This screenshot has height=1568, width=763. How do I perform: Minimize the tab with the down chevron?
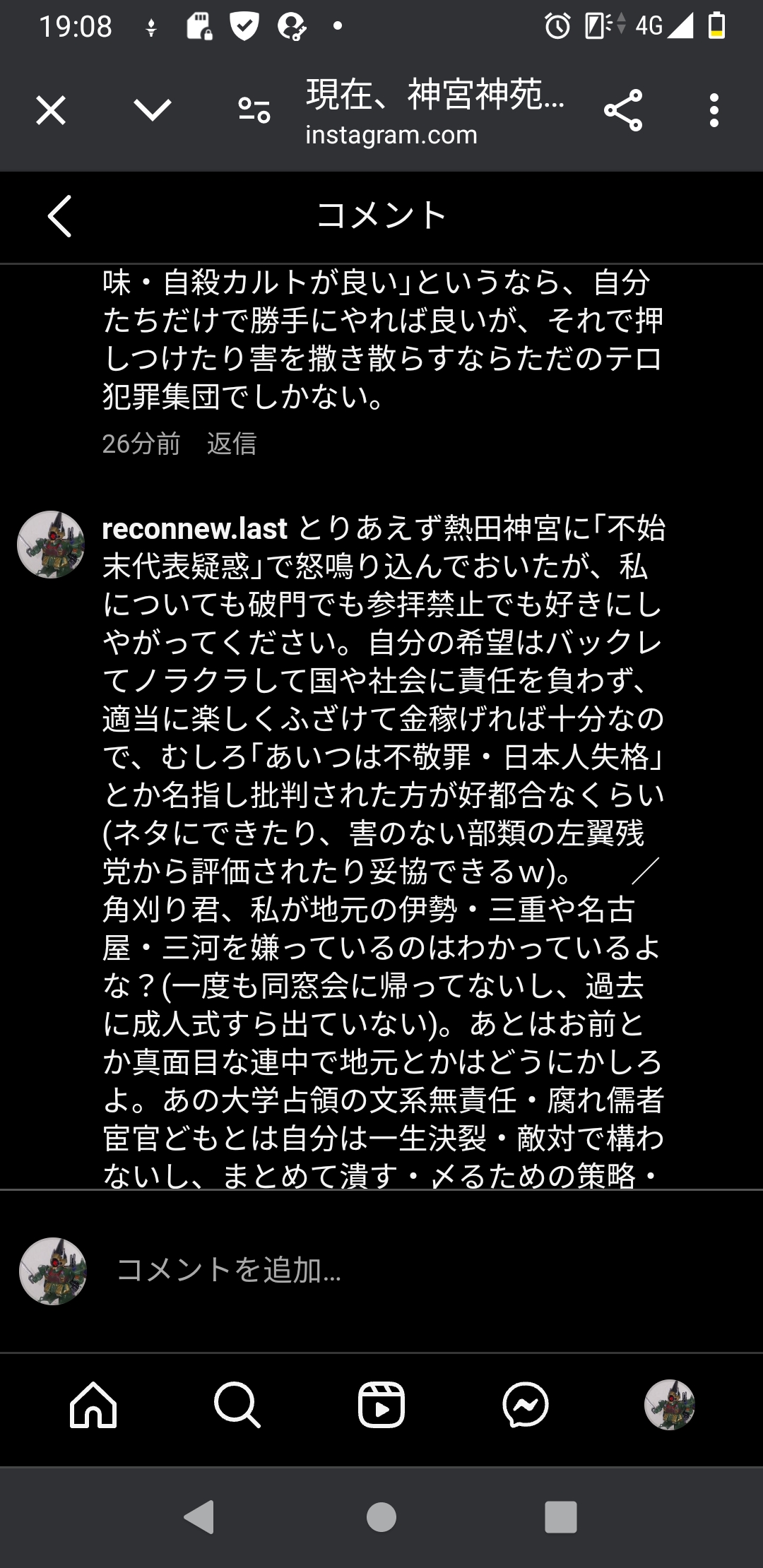[153, 110]
